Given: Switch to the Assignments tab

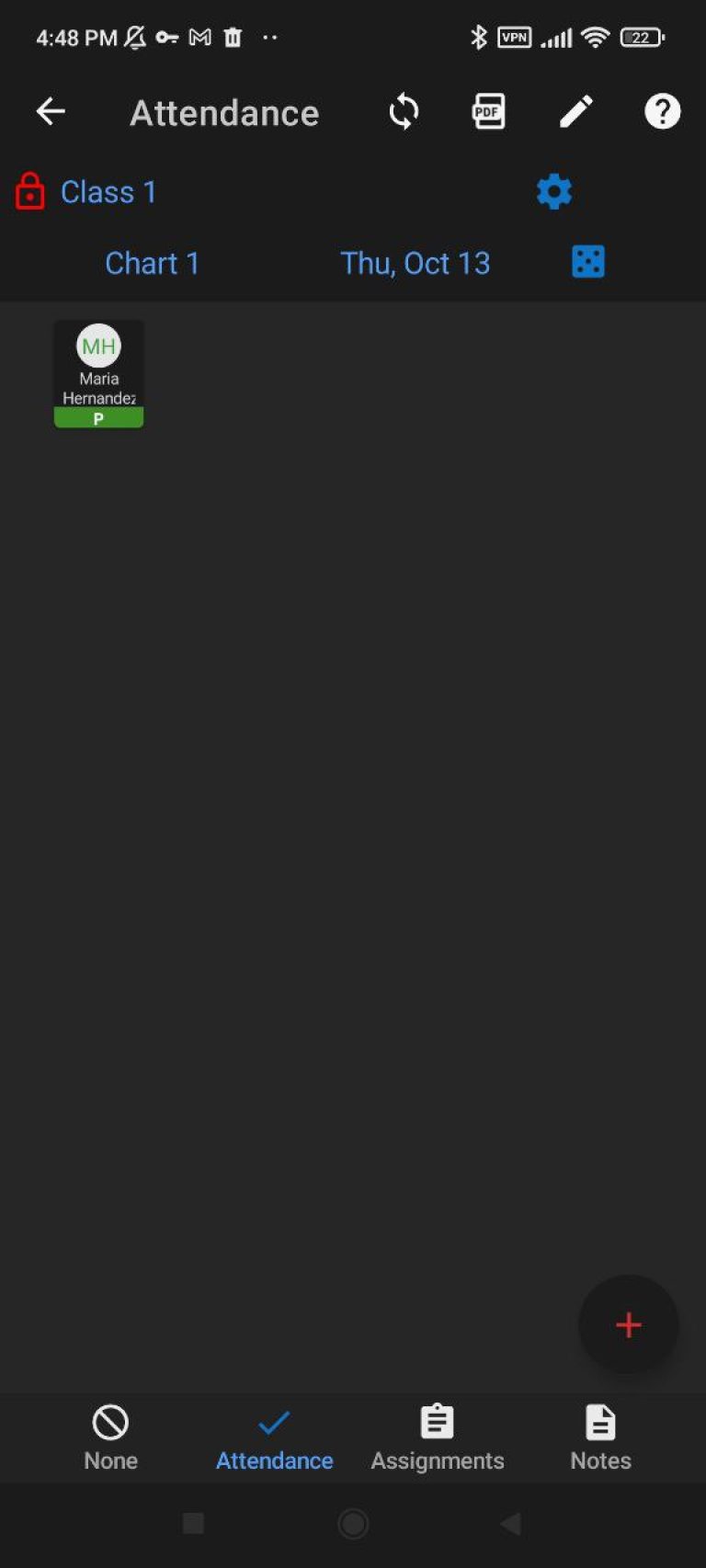Looking at the screenshot, I should (438, 1437).
